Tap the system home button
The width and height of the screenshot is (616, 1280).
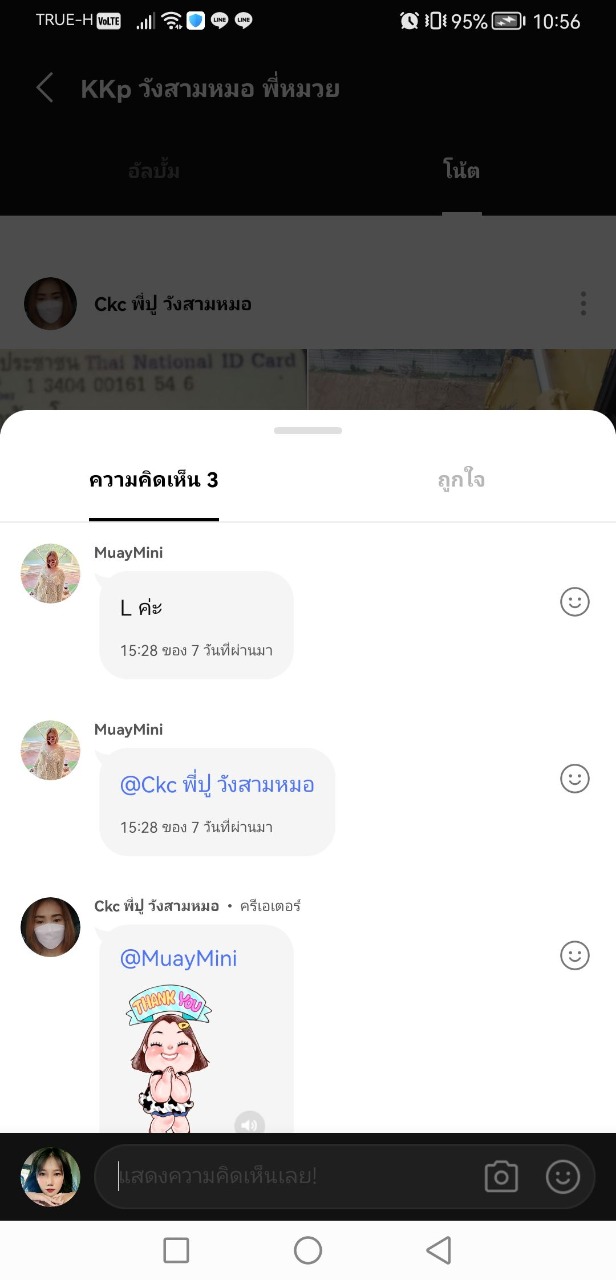(x=308, y=1250)
